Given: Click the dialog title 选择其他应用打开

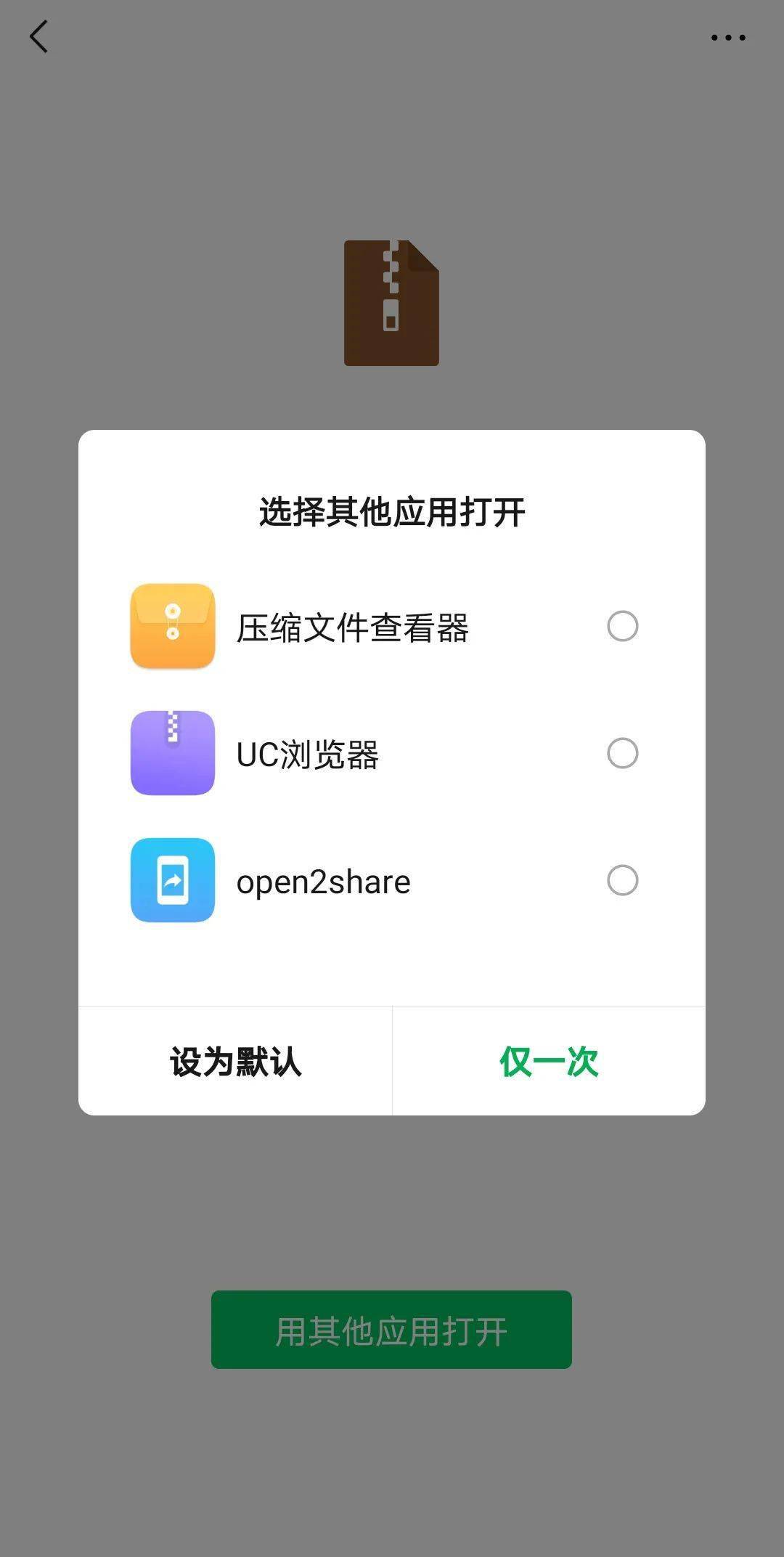Looking at the screenshot, I should tap(392, 511).
